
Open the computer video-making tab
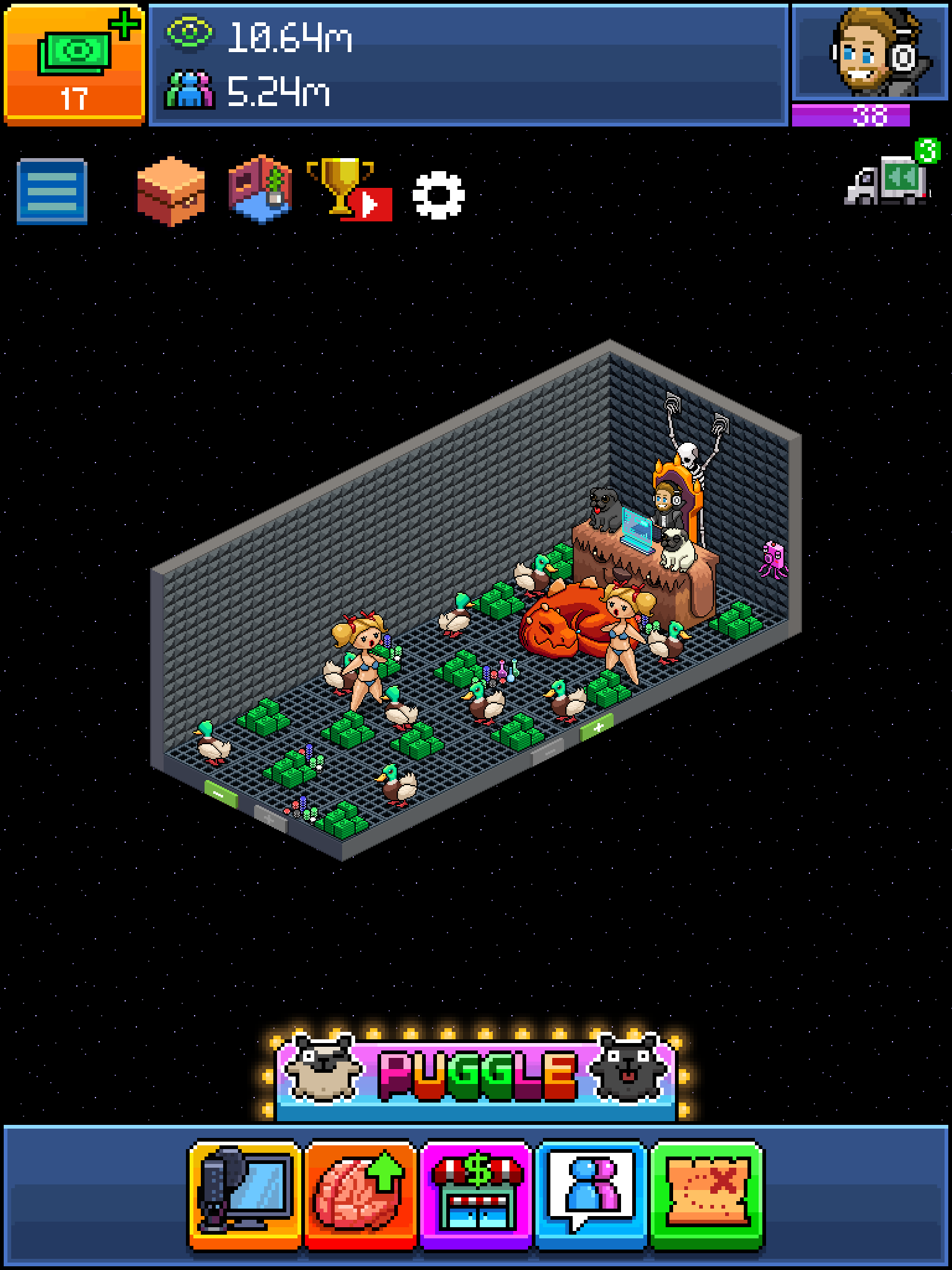pyautogui.click(x=244, y=1194)
